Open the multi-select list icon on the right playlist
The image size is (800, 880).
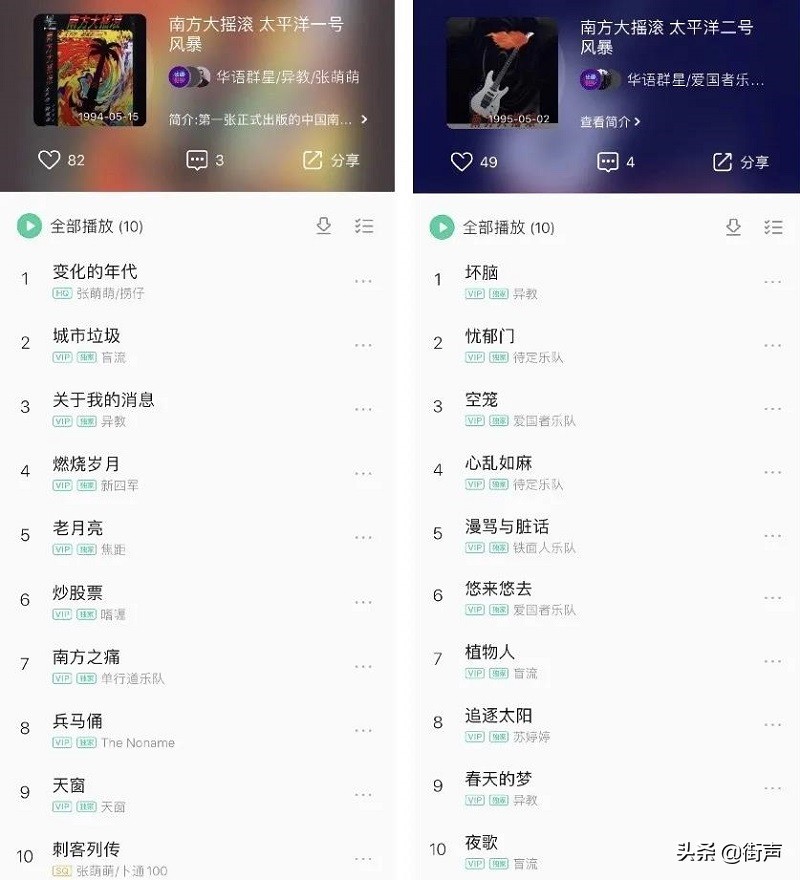[x=773, y=228]
